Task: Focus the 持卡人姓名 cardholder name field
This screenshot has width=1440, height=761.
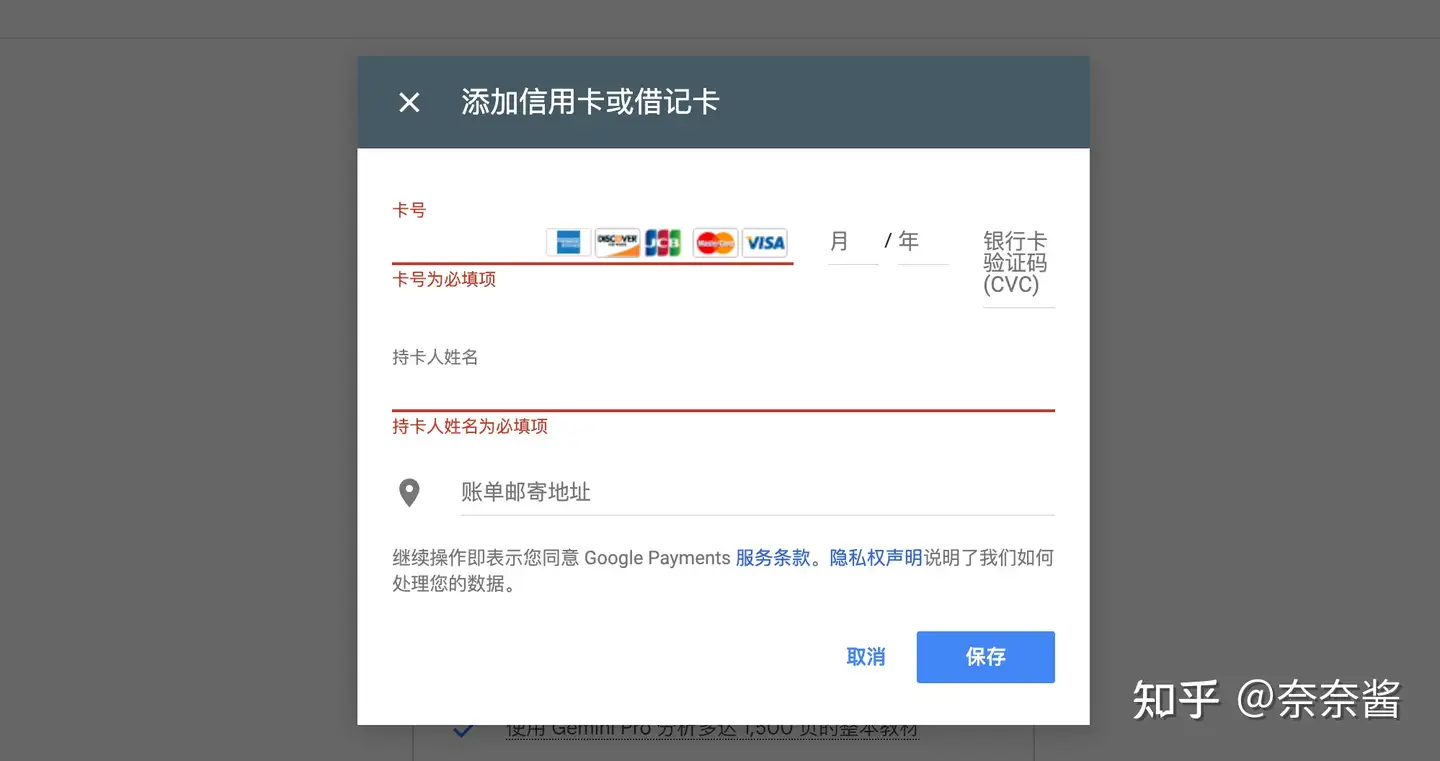Action: (x=722, y=390)
